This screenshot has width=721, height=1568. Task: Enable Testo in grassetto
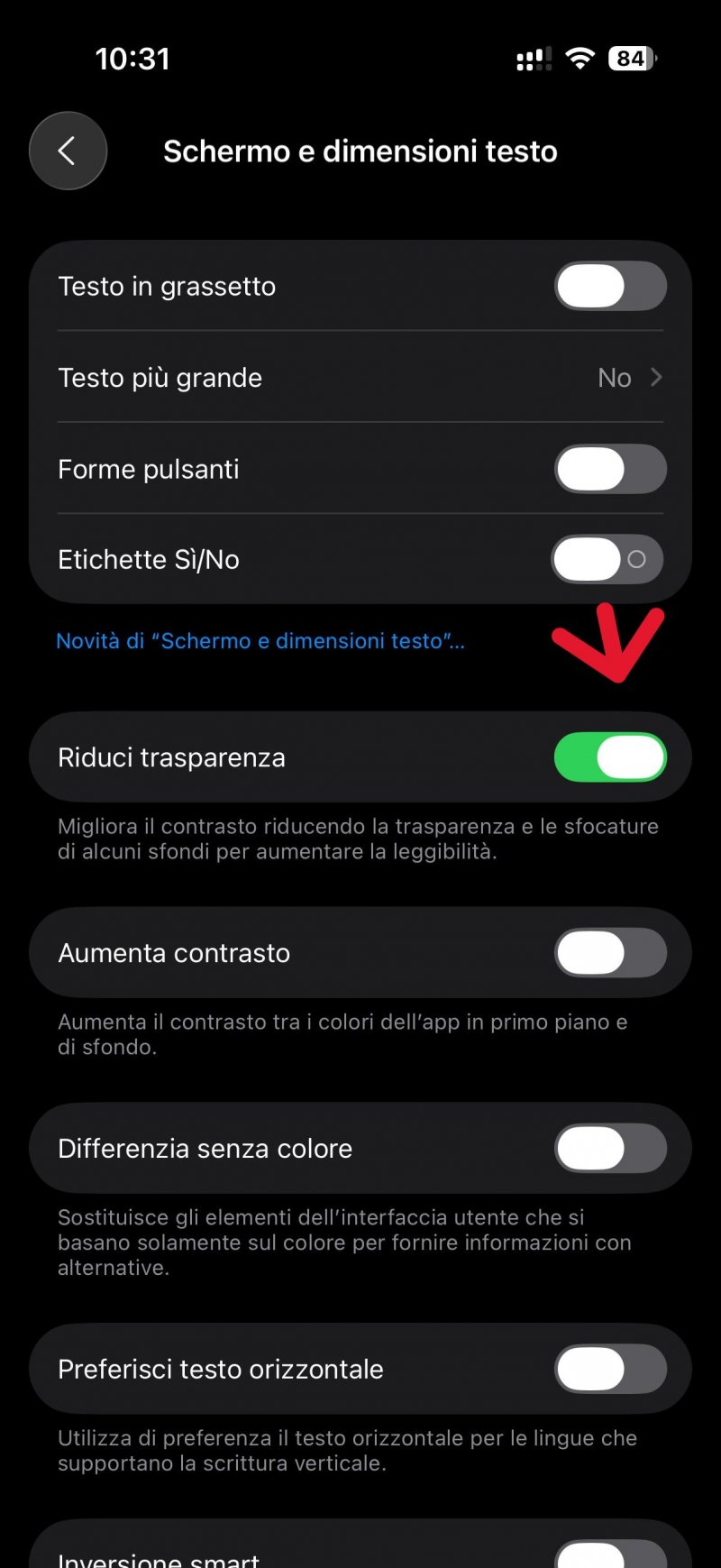tap(610, 286)
